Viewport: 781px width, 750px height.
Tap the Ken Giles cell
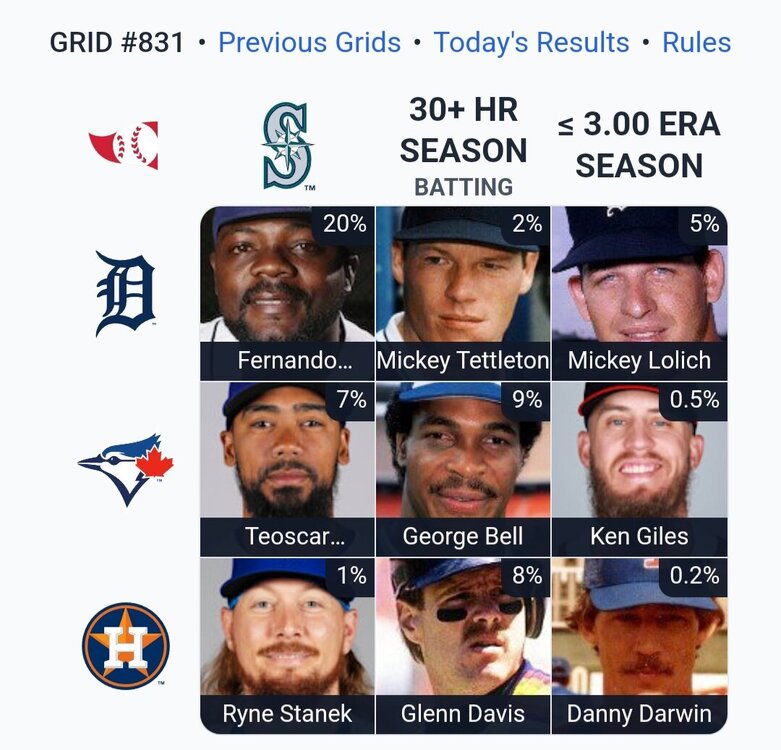tap(639, 469)
